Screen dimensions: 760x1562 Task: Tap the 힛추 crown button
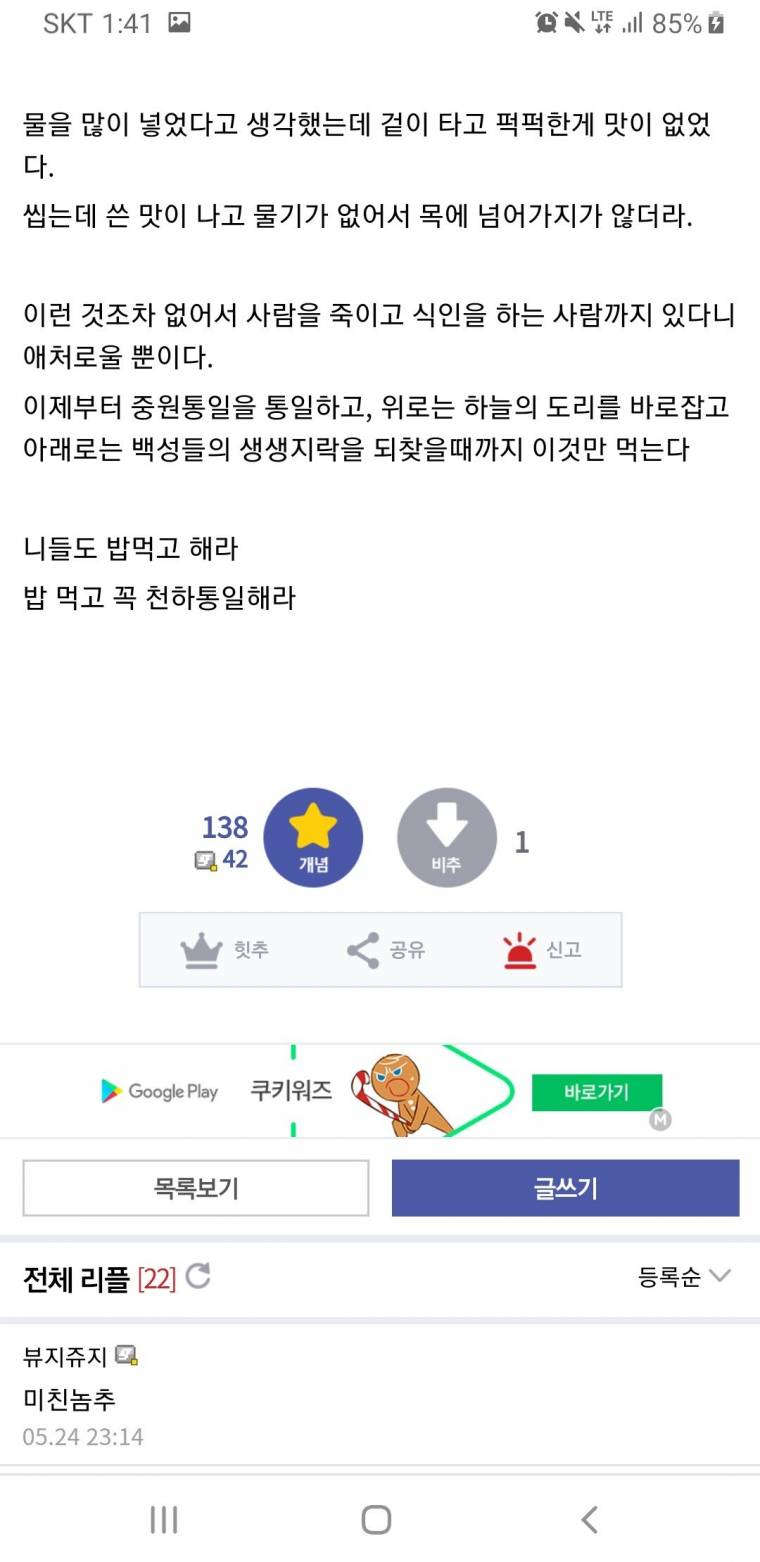(225, 949)
